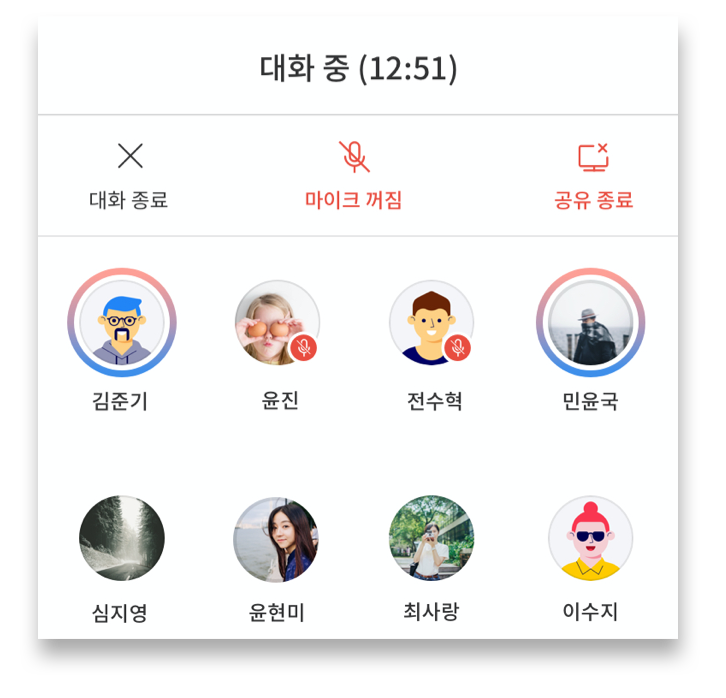The width and height of the screenshot is (726, 698).
Task: Open participant 이수지's avatar
Action: point(590,538)
